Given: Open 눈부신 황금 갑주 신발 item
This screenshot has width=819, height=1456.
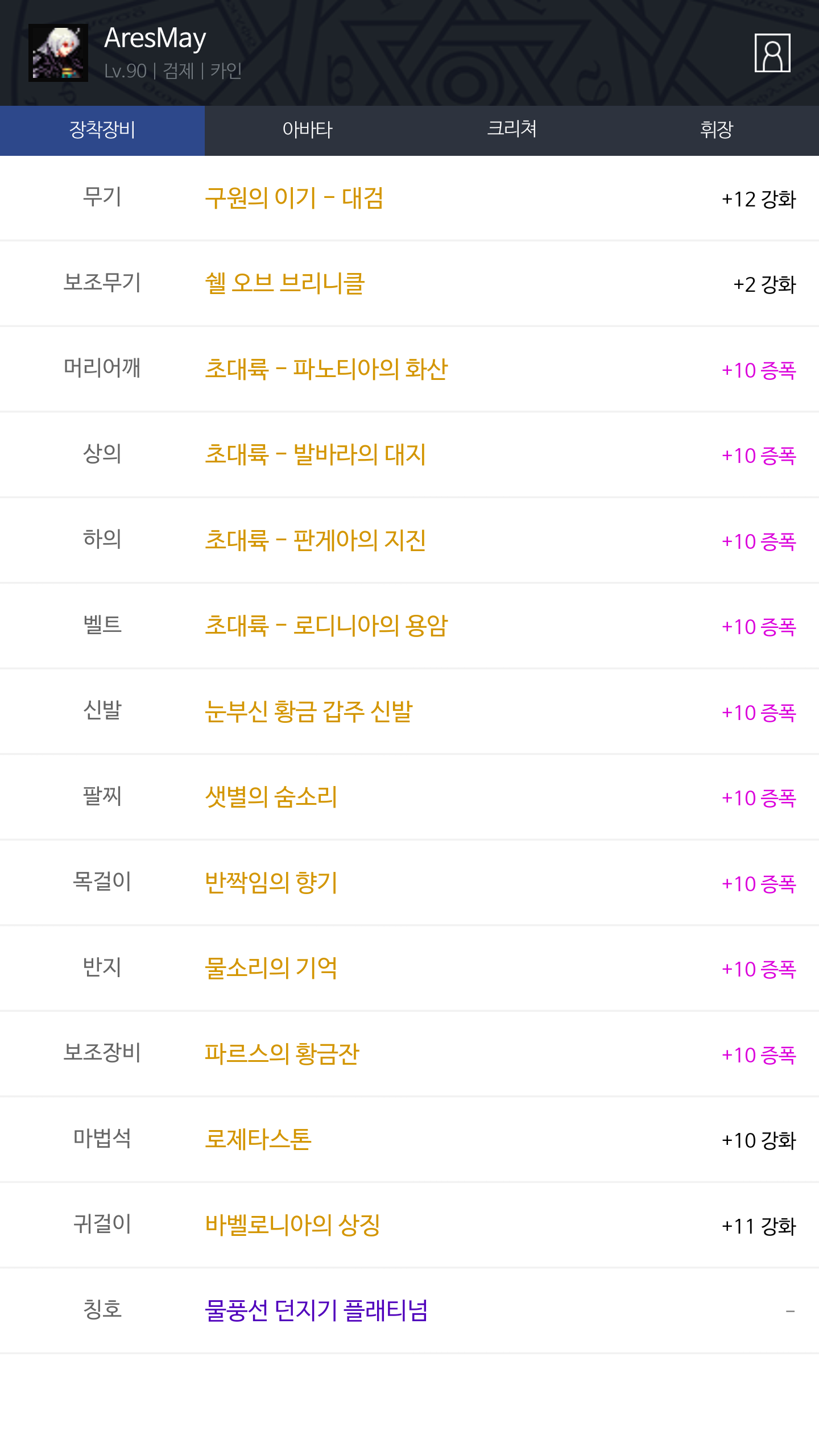Looking at the screenshot, I should 309,712.
